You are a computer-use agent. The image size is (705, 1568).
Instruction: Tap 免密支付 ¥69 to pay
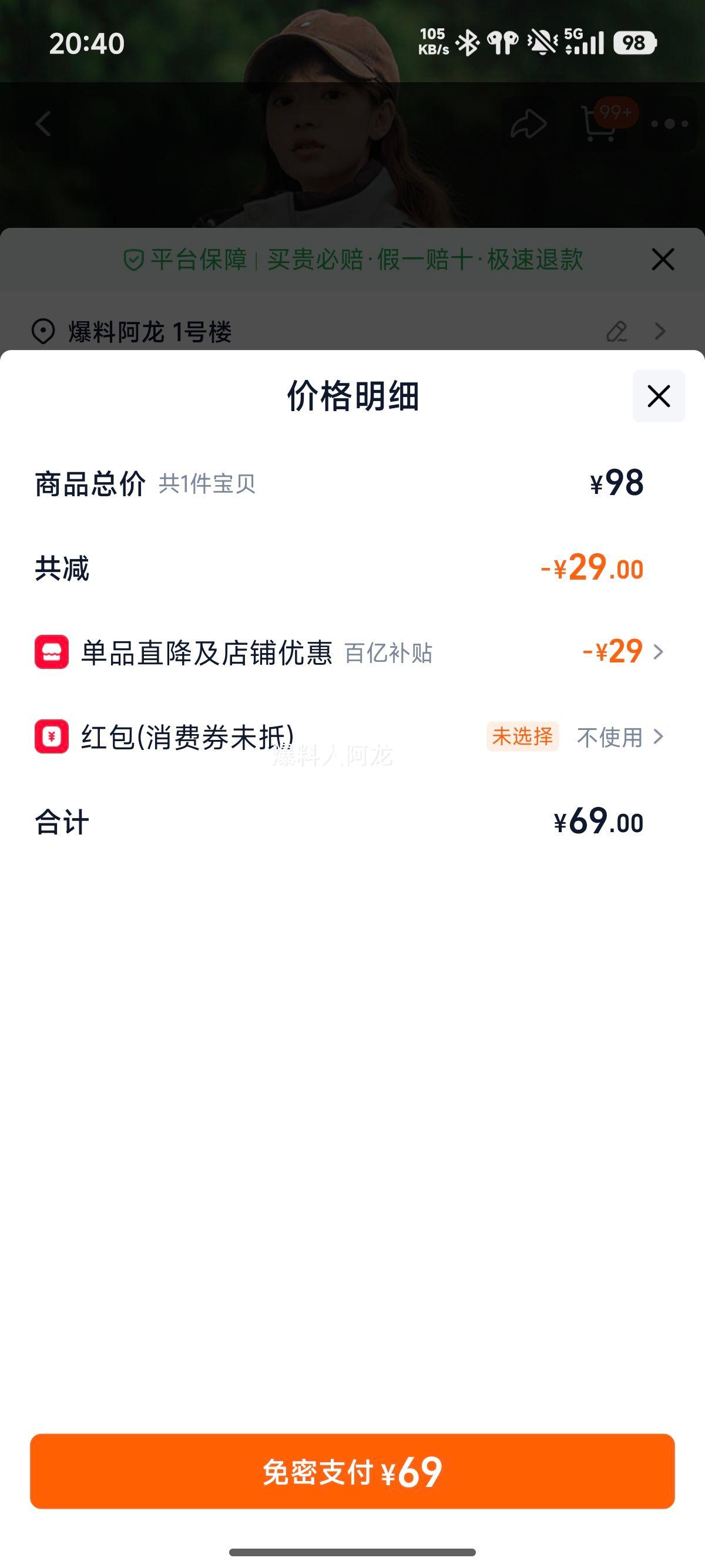pyautogui.click(x=352, y=1471)
